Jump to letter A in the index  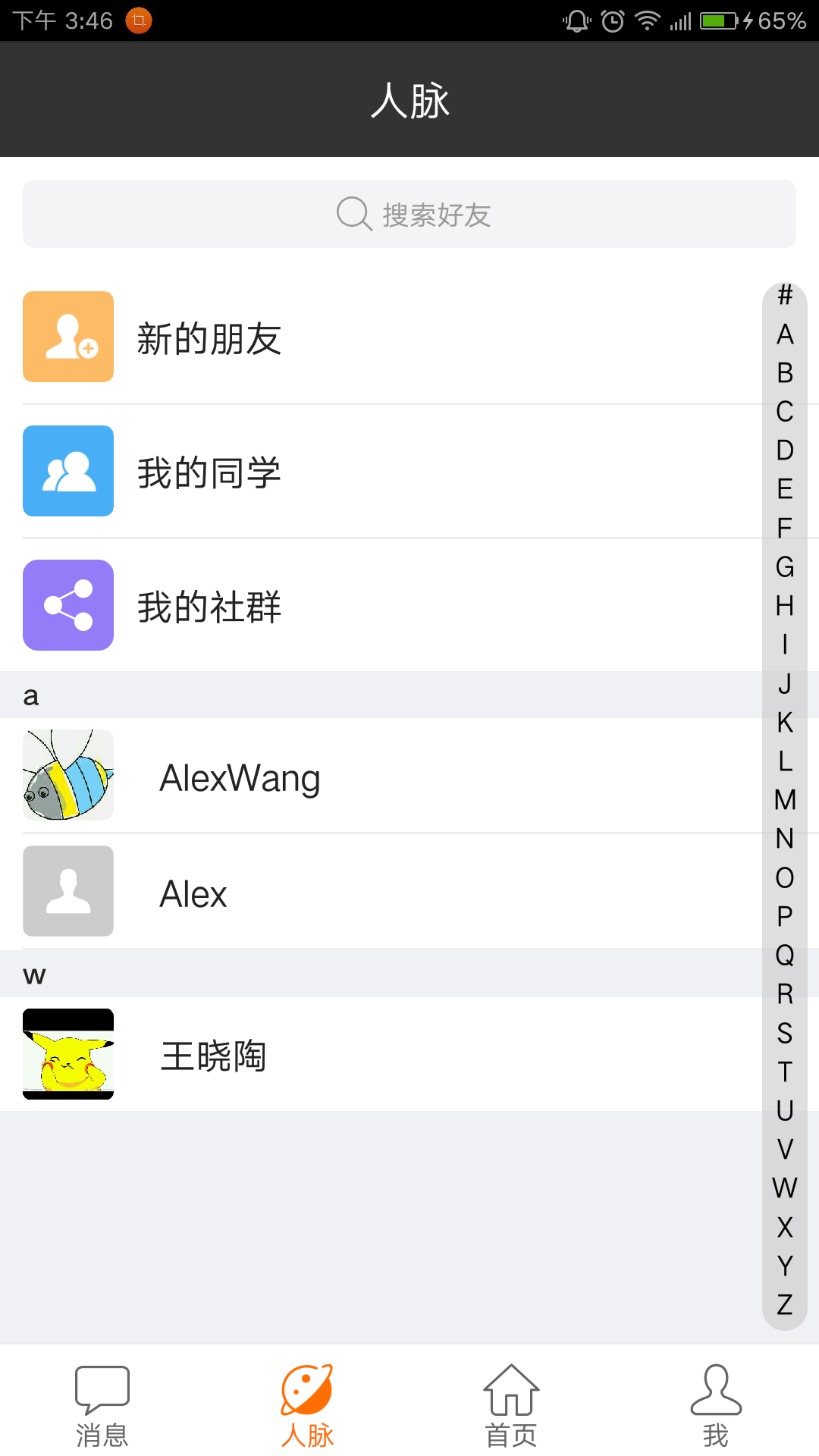(785, 334)
